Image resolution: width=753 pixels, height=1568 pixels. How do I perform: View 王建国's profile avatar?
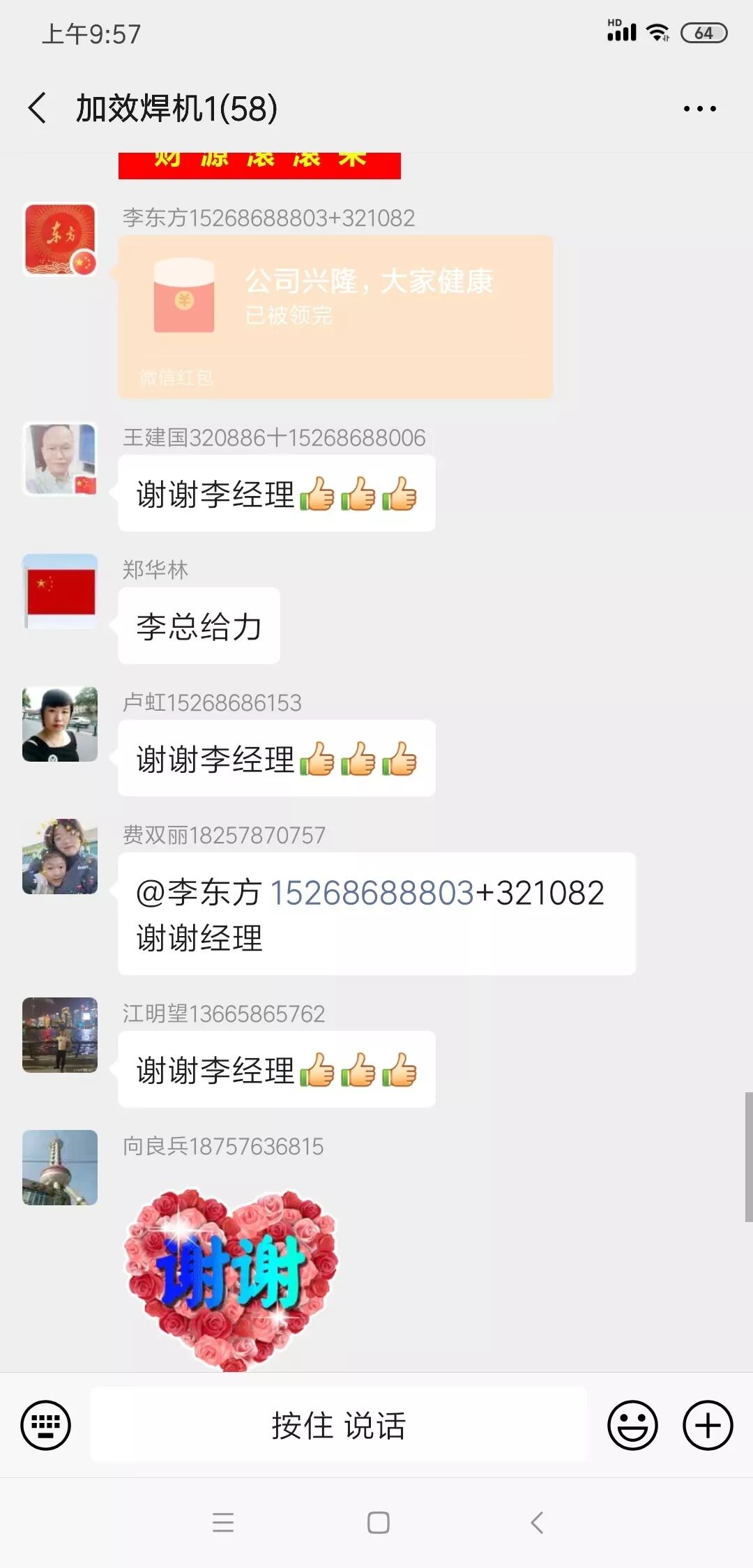60,459
